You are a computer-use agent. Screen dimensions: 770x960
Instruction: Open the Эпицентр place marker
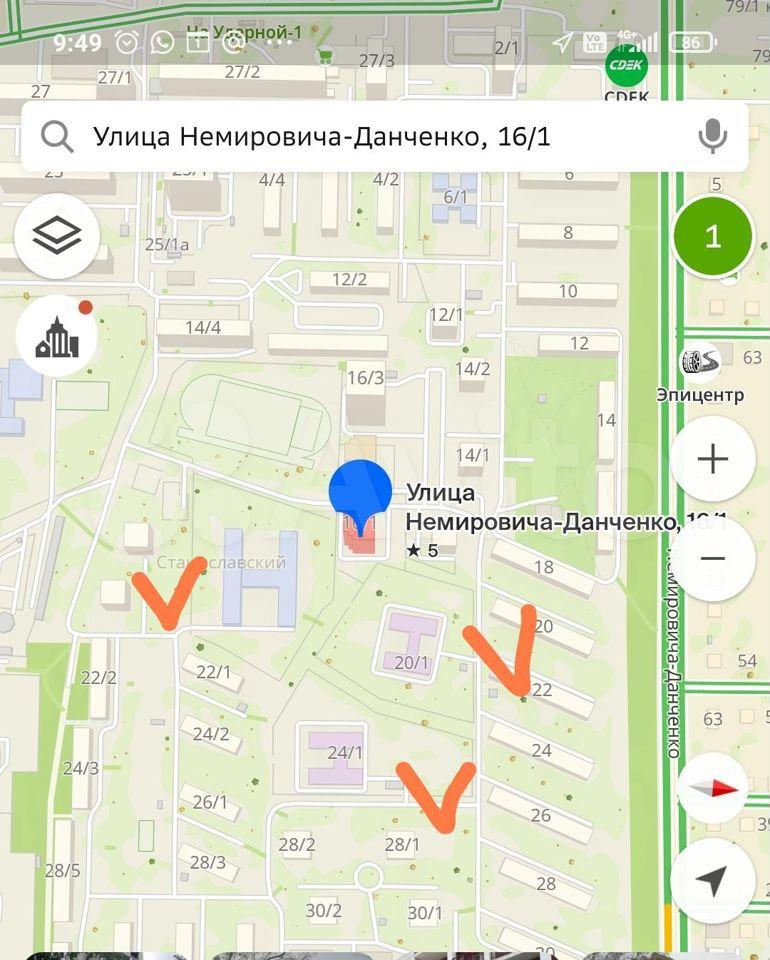[700, 364]
